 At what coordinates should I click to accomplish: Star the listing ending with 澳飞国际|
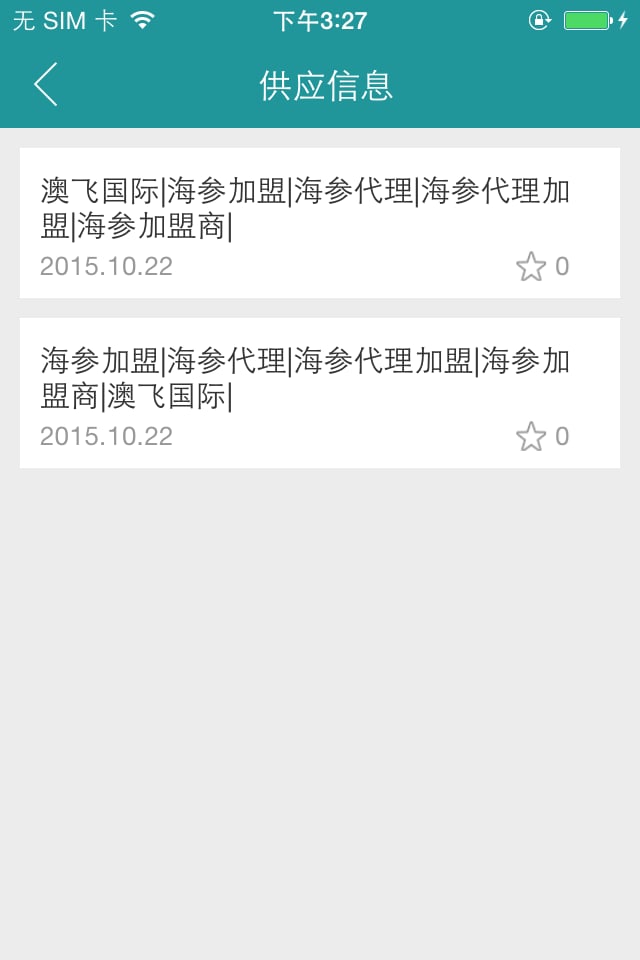531,437
